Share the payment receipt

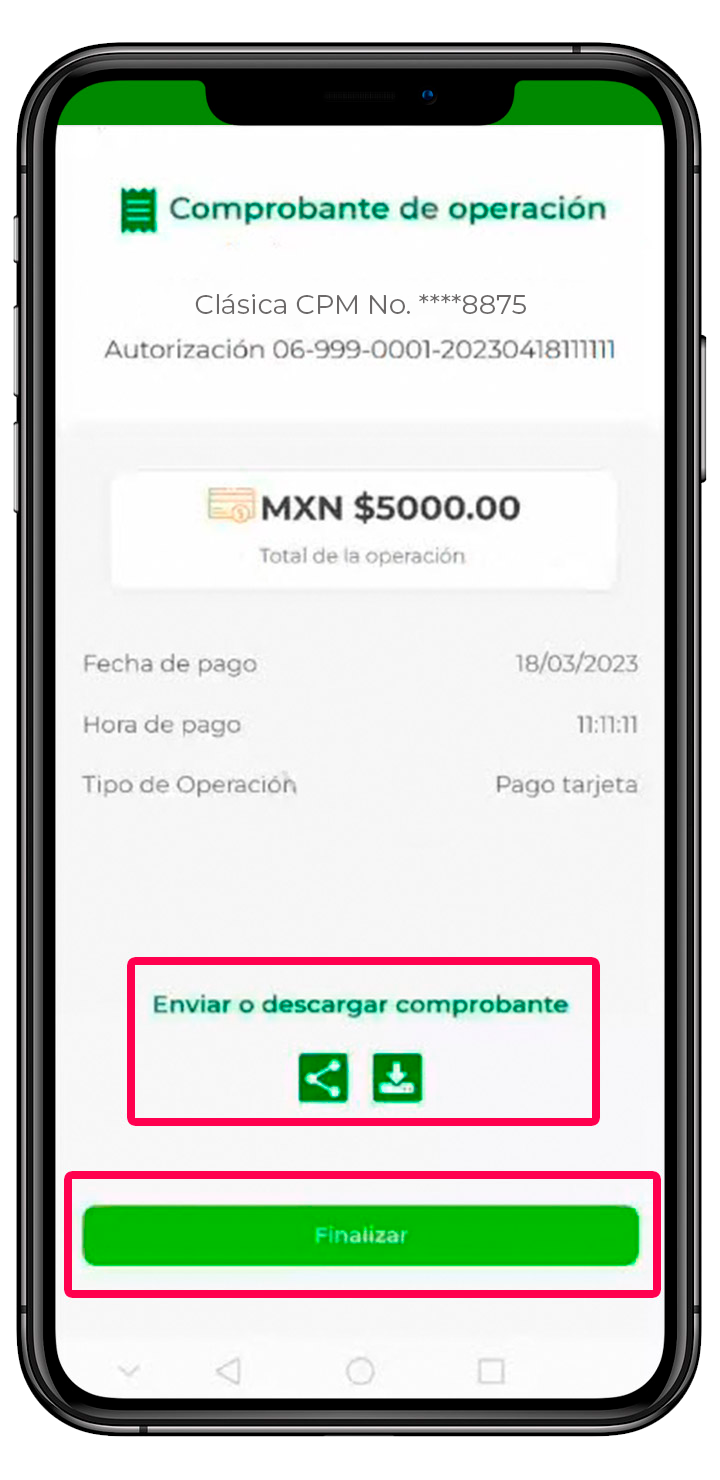click(323, 1078)
